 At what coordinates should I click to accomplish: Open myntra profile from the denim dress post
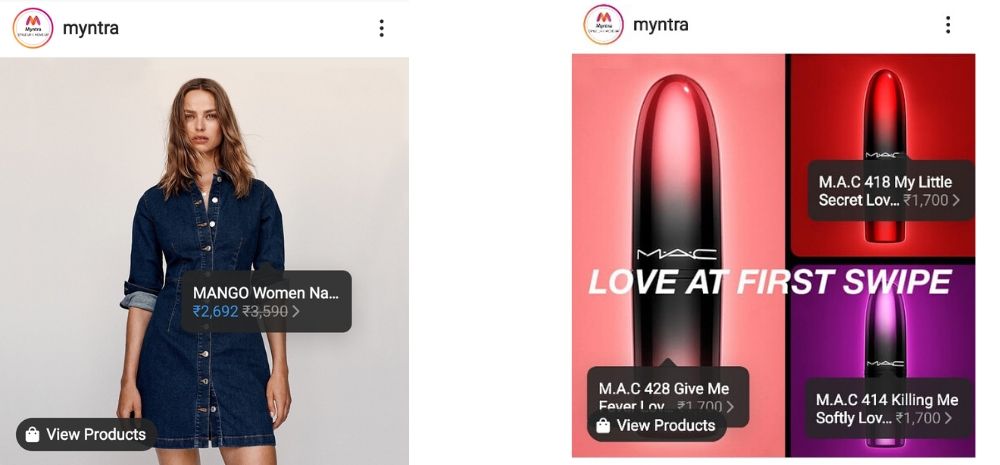[90, 28]
